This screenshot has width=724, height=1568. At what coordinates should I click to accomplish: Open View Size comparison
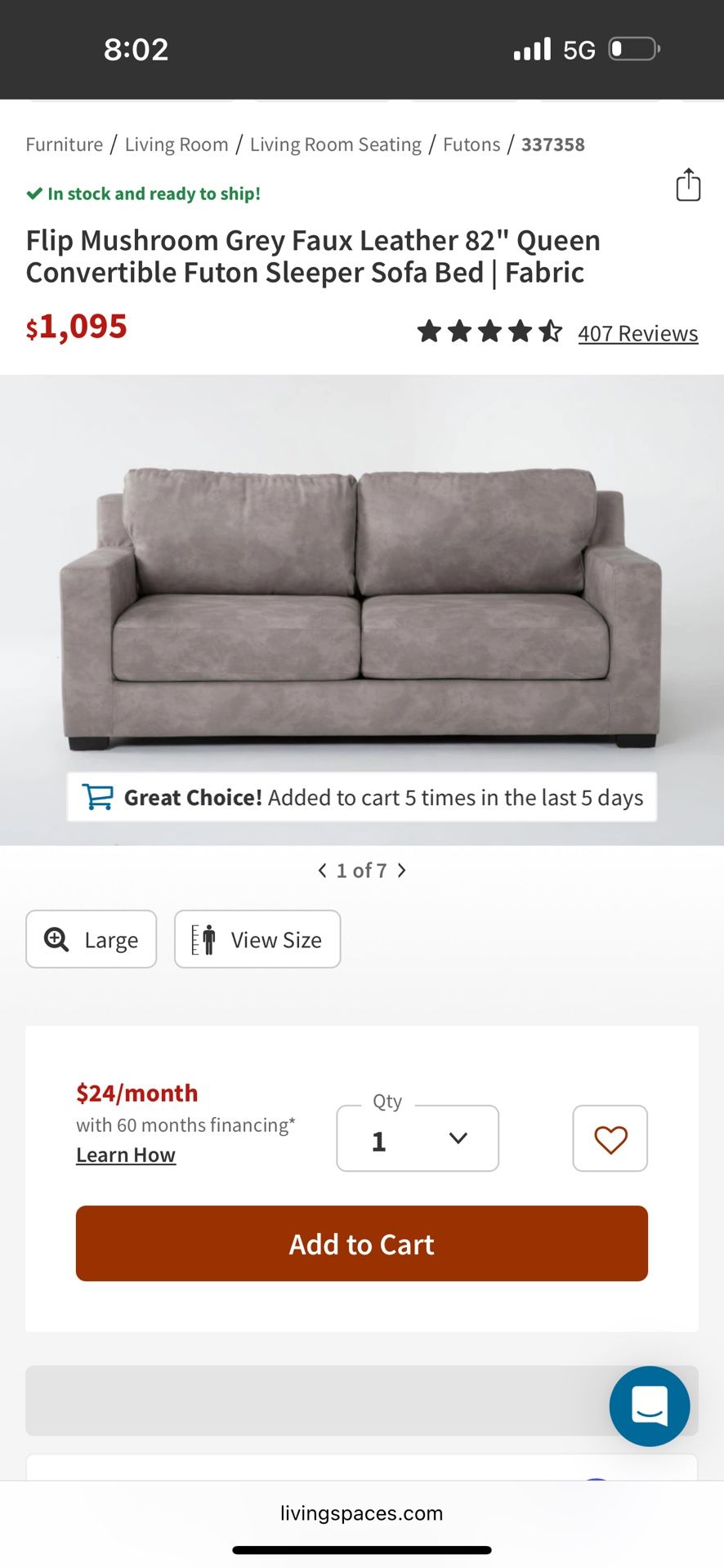tap(257, 939)
